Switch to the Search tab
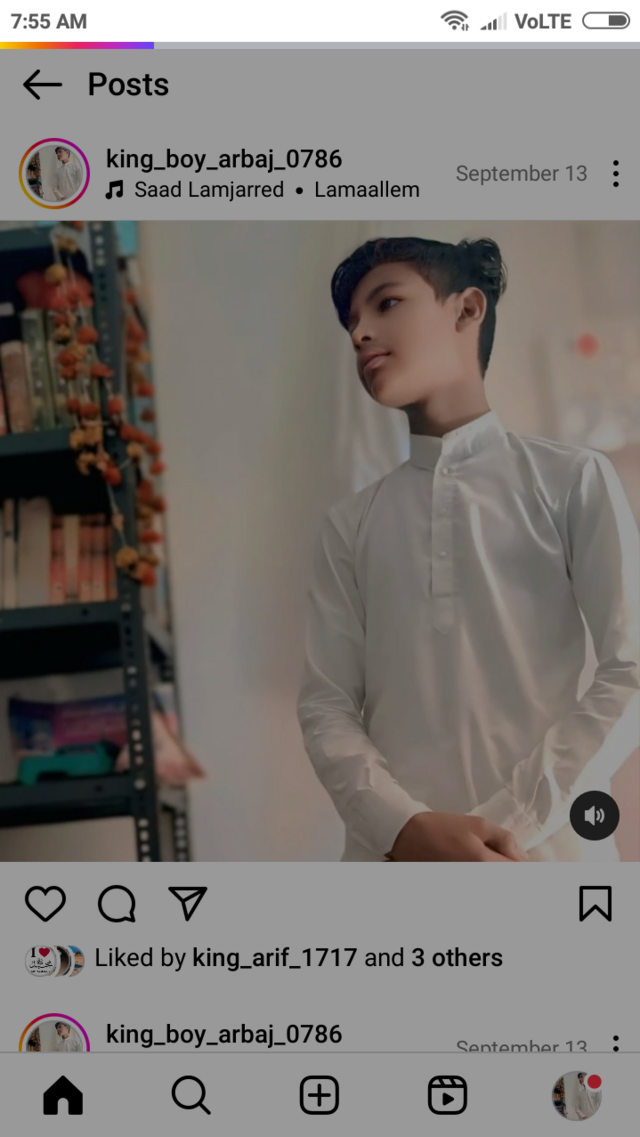The image size is (640, 1137). (x=191, y=1095)
